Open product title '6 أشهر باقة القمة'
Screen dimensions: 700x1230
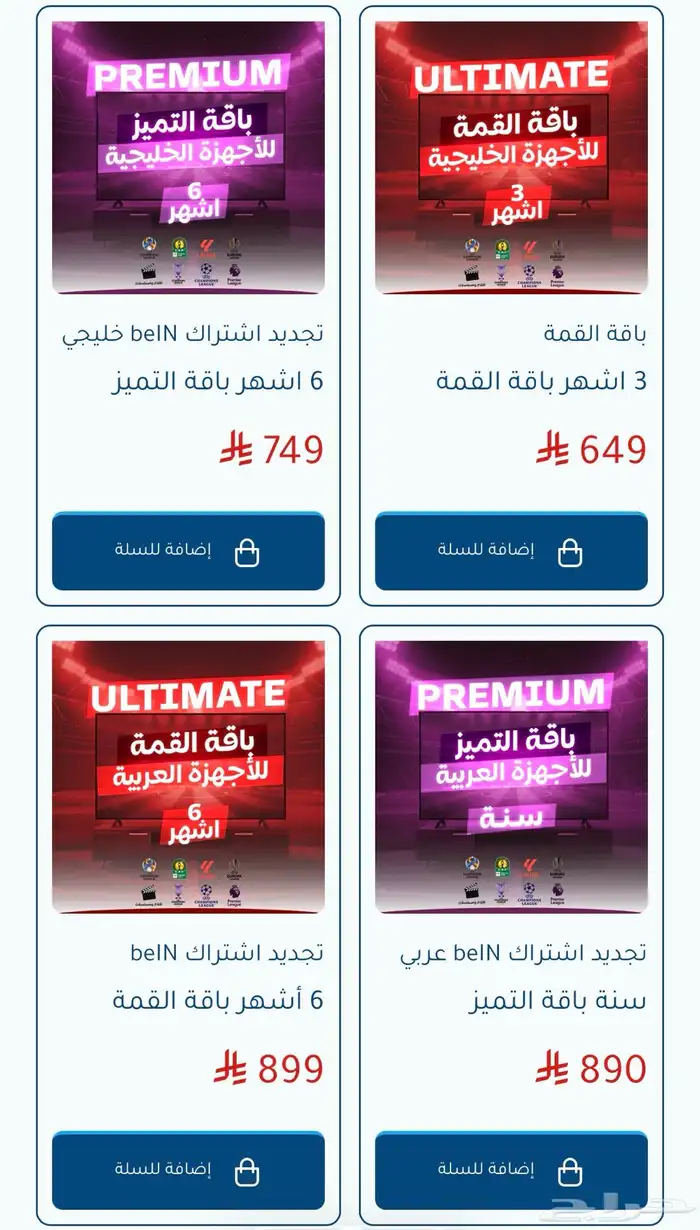tap(217, 1001)
